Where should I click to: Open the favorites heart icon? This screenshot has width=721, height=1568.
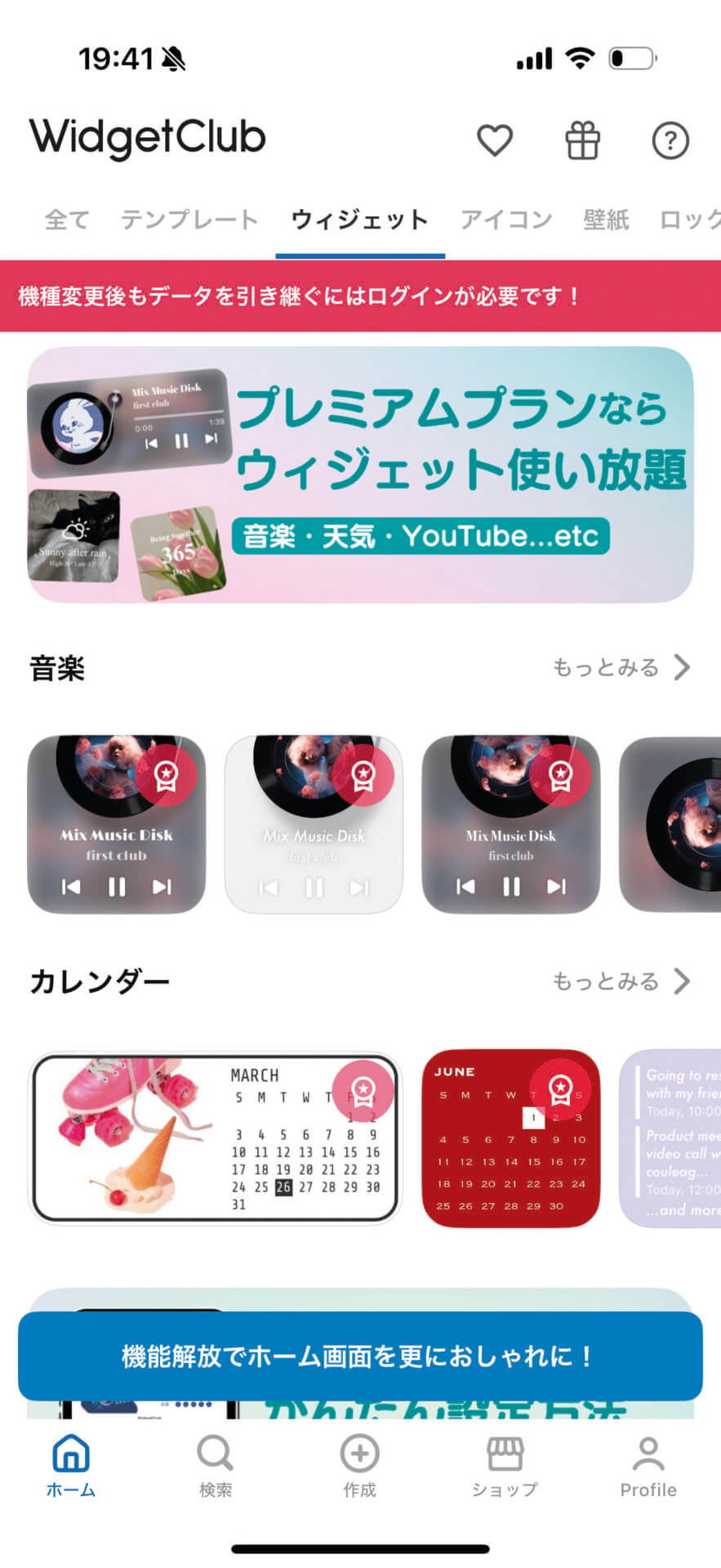495,140
